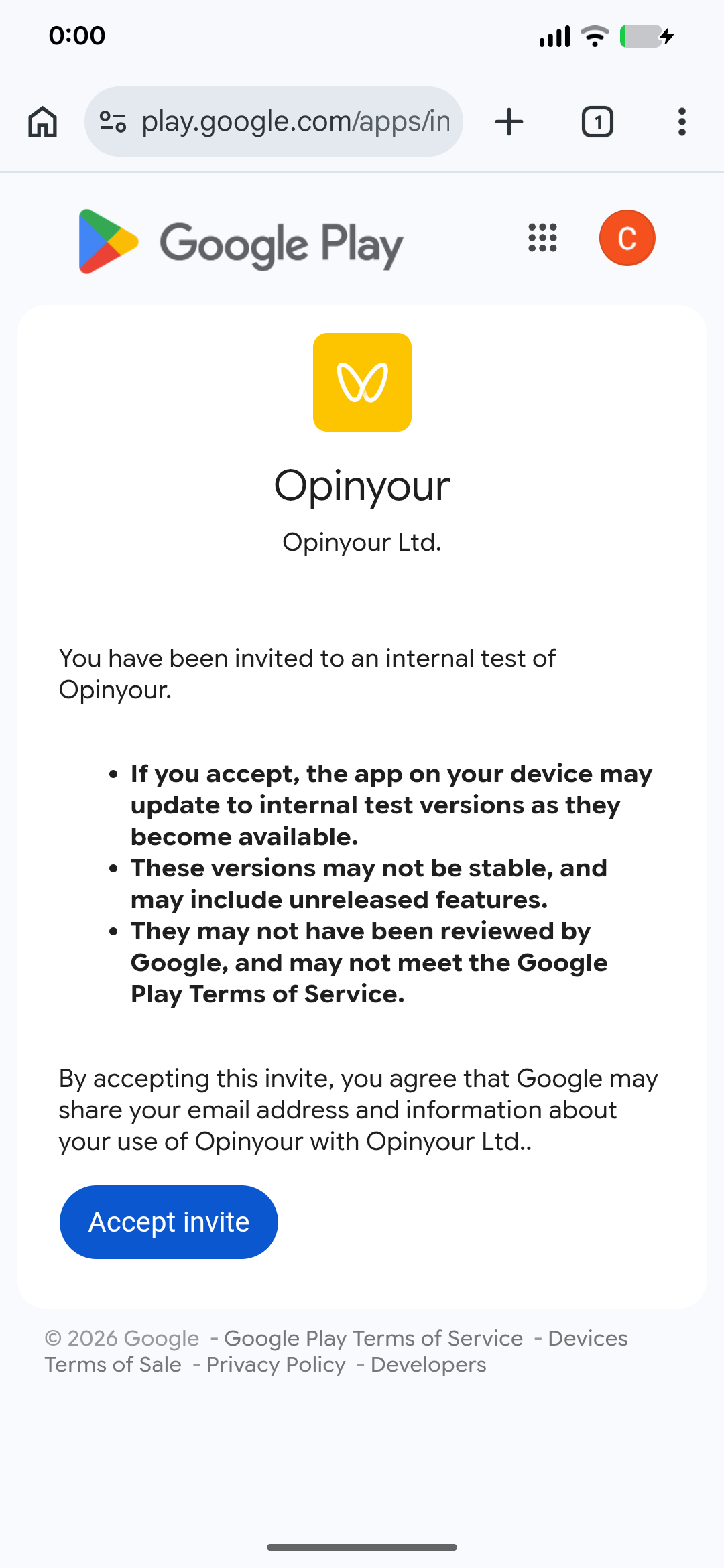Screen dimensions: 724x1568
Task: Tap the address bar showing play.google.com
Action: [x=295, y=122]
